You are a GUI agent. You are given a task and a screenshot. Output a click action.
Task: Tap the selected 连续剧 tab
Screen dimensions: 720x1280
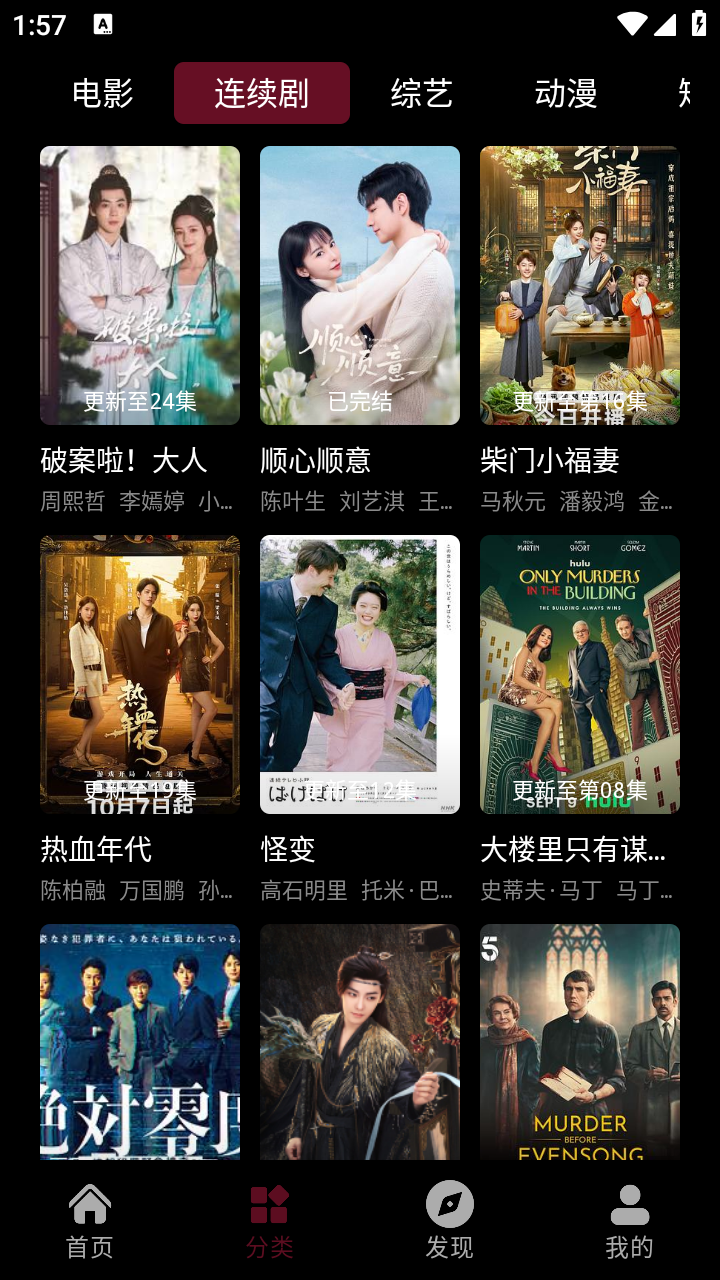point(262,93)
